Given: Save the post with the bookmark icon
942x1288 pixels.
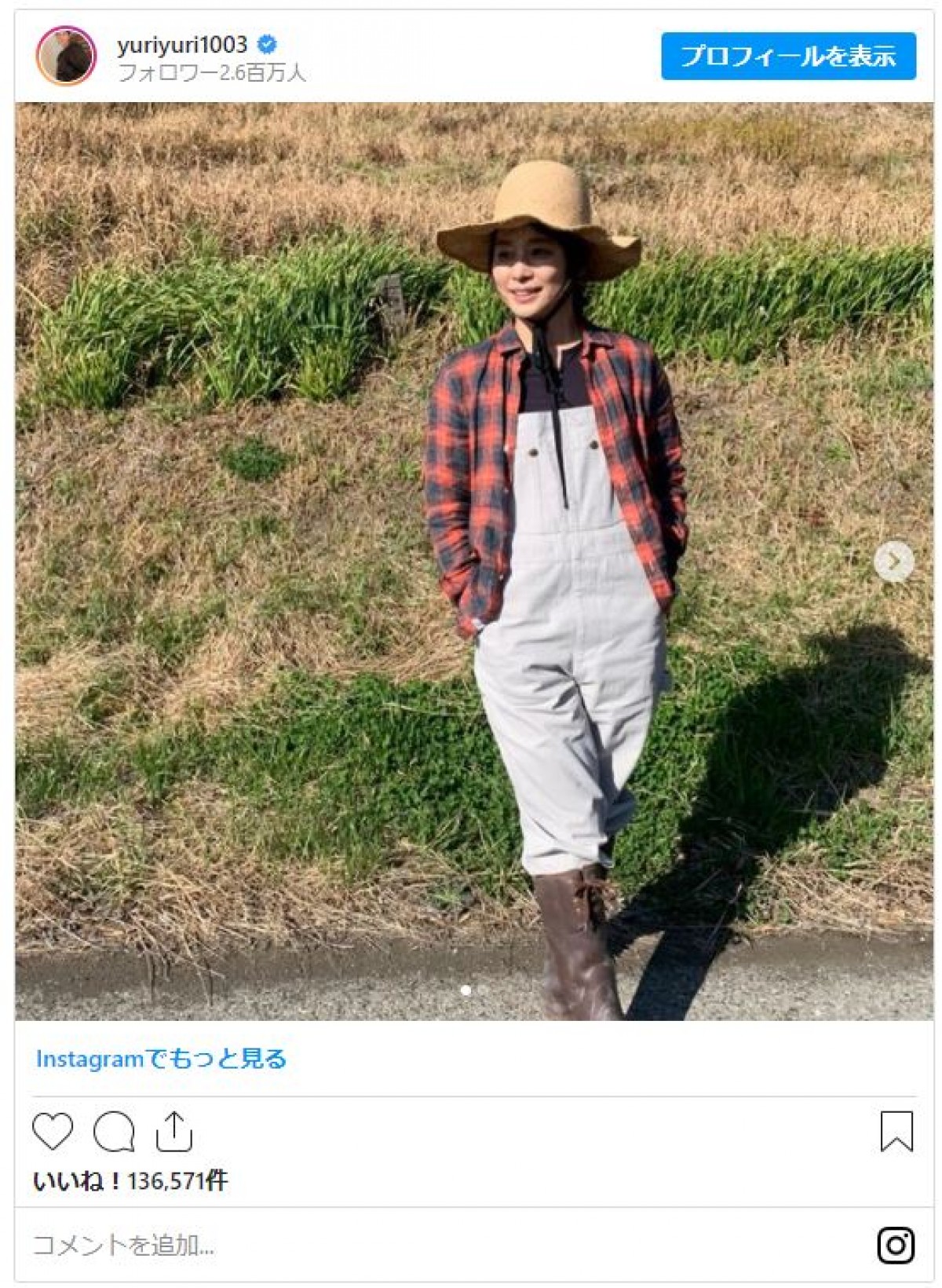Looking at the screenshot, I should [896, 1132].
